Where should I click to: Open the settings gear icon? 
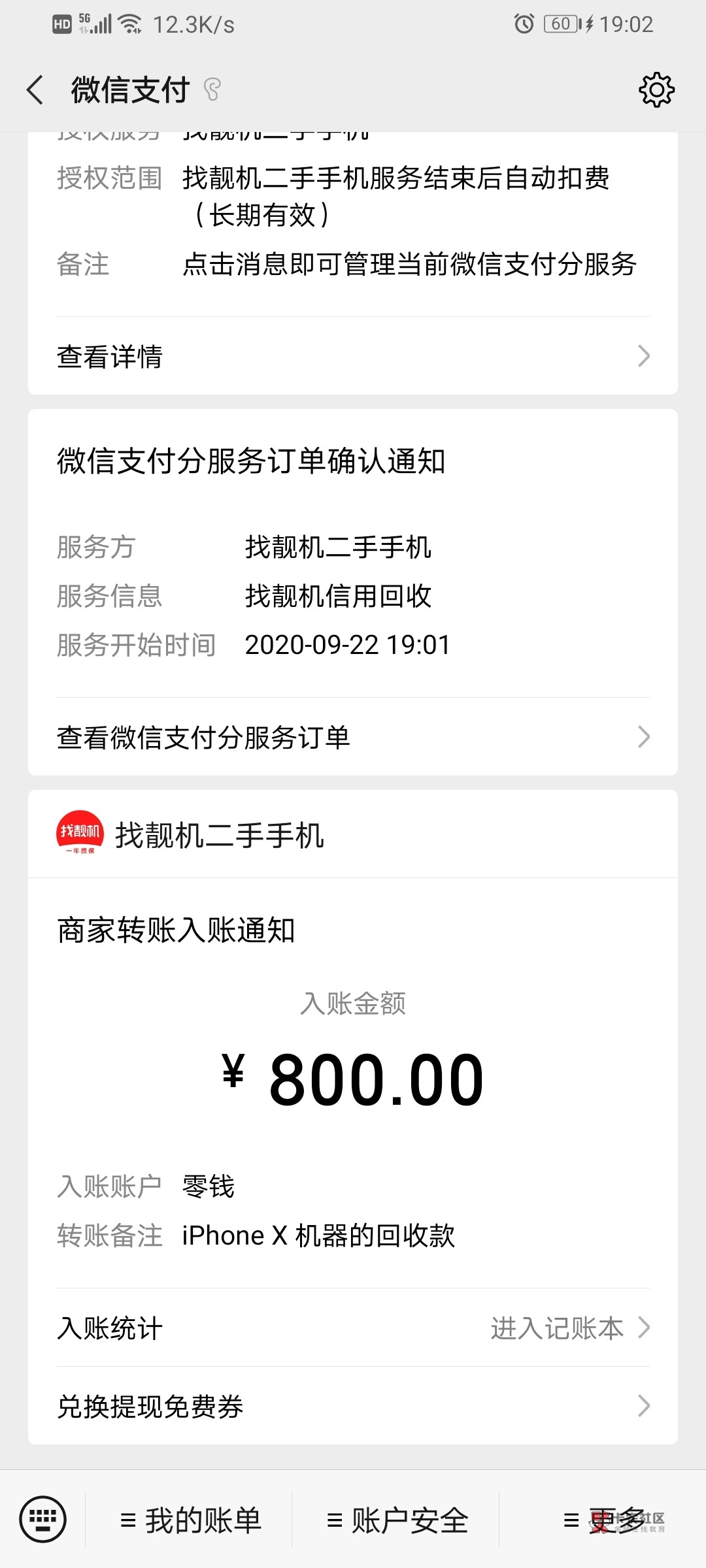coord(656,90)
